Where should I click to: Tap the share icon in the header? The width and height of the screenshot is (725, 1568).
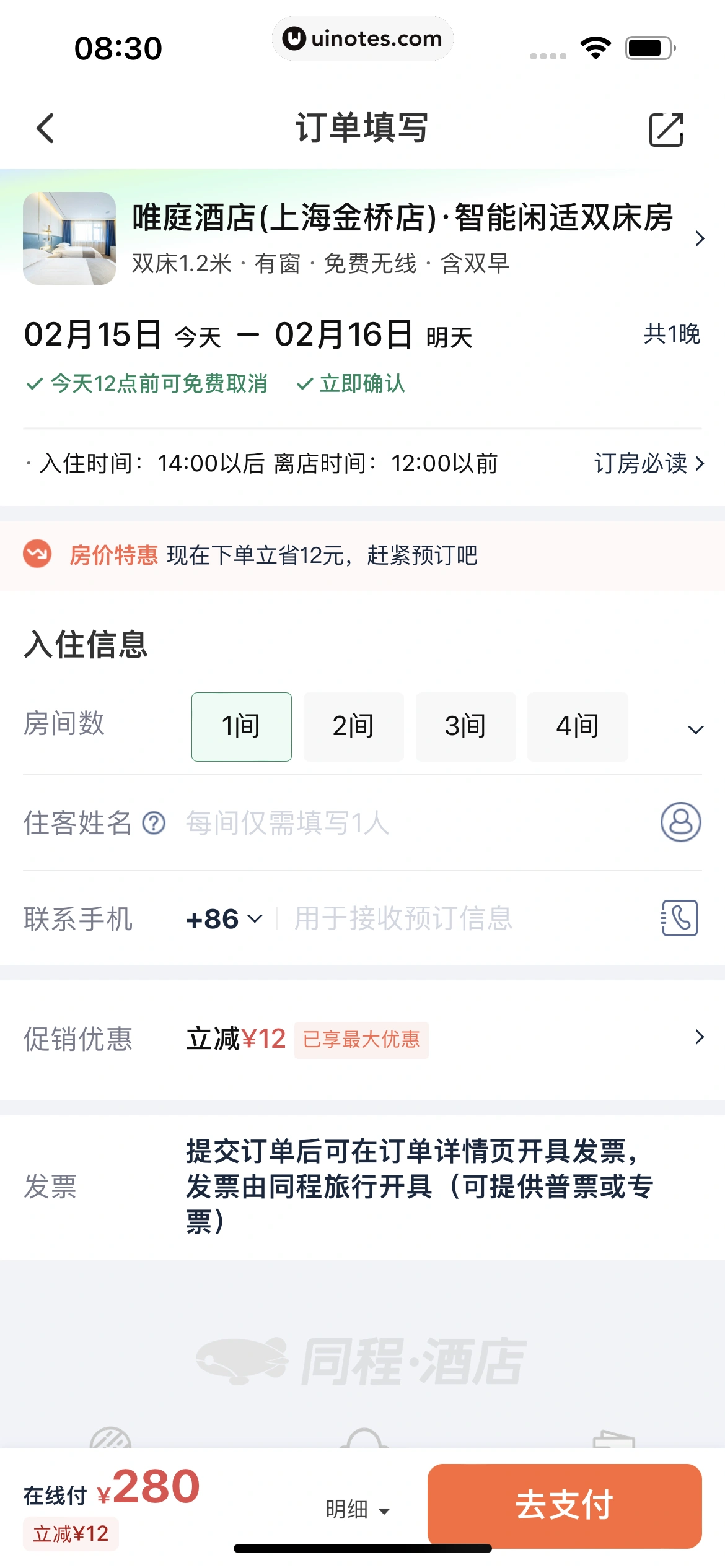click(x=666, y=129)
